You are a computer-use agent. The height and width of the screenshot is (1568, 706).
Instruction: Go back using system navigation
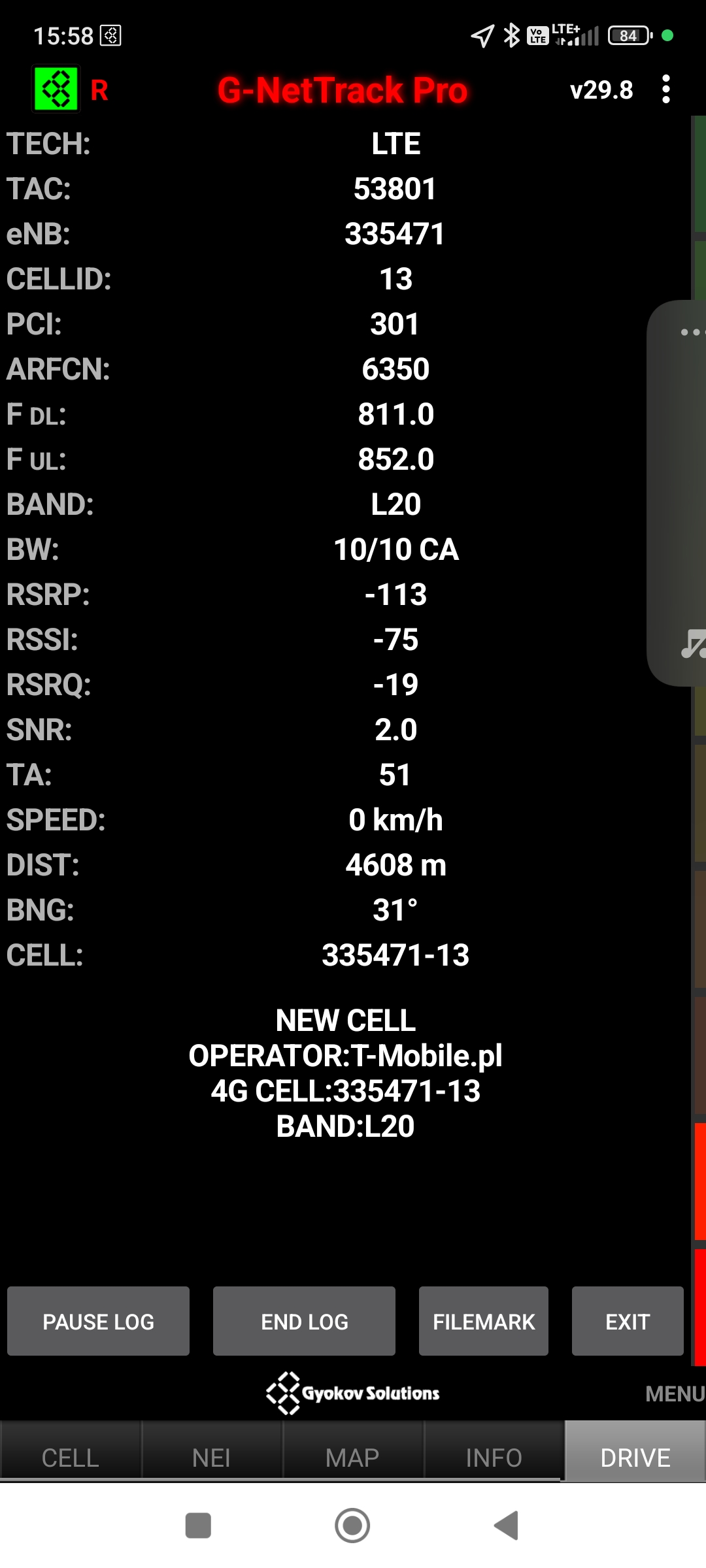[x=507, y=1526]
